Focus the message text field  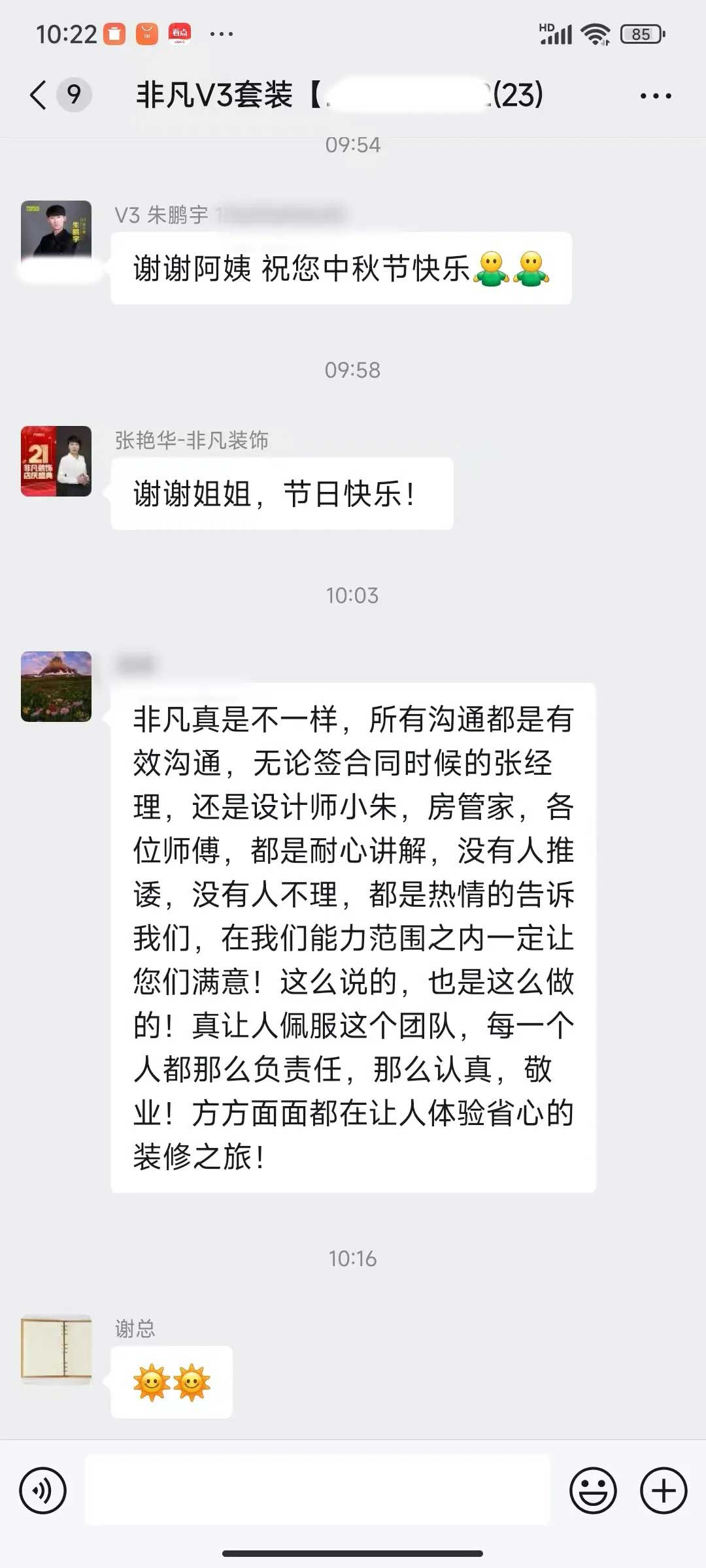(x=318, y=1491)
